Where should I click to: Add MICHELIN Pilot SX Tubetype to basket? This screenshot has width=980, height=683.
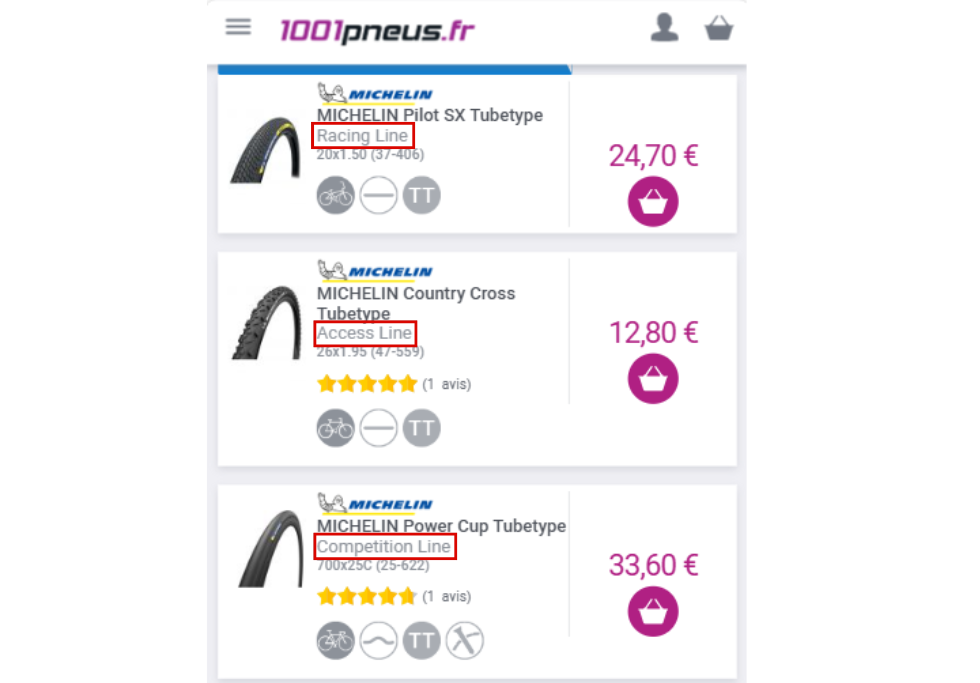point(653,203)
